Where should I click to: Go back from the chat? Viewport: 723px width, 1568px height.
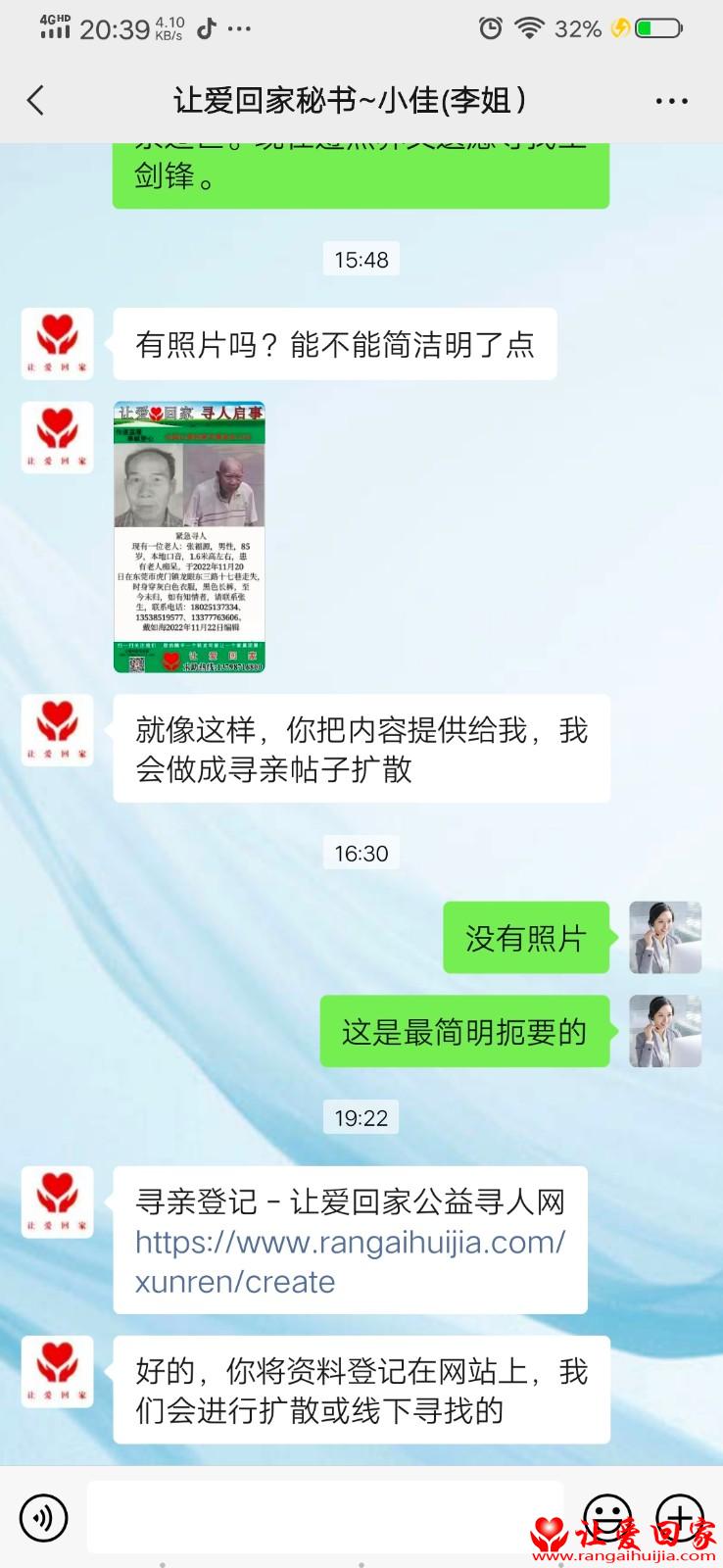(x=36, y=100)
